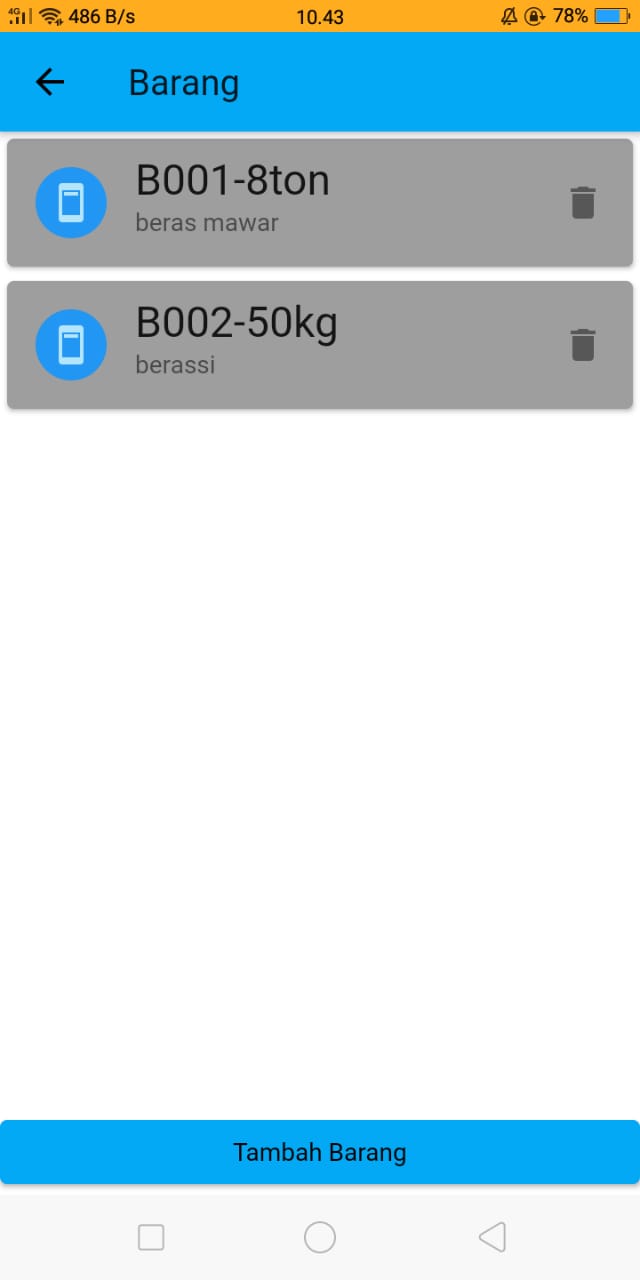
Task: Go to the system home screen
Action: tap(320, 1237)
